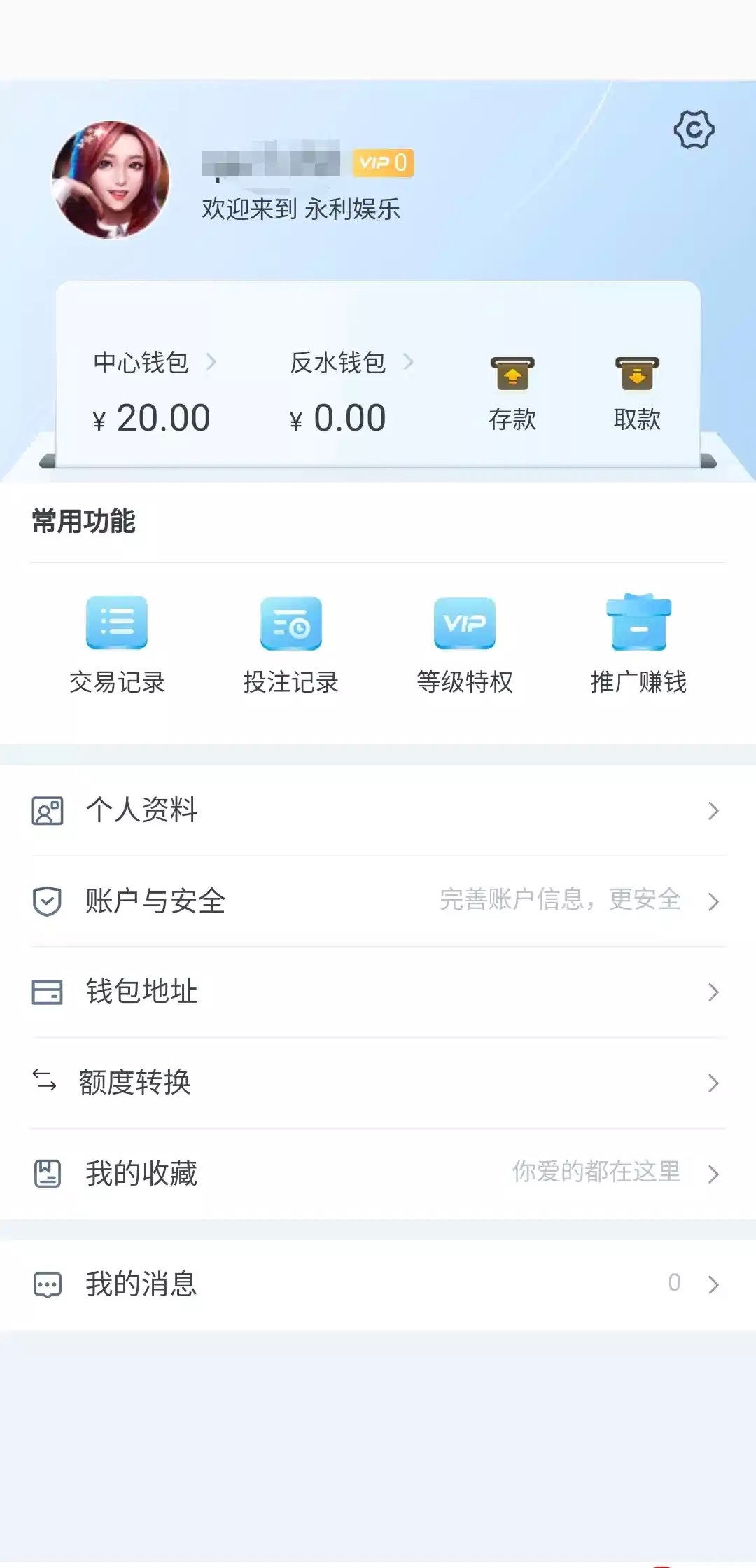Image resolution: width=756 pixels, height=1568 pixels.
Task: View 我的消息 messages
Action: coord(378,1284)
